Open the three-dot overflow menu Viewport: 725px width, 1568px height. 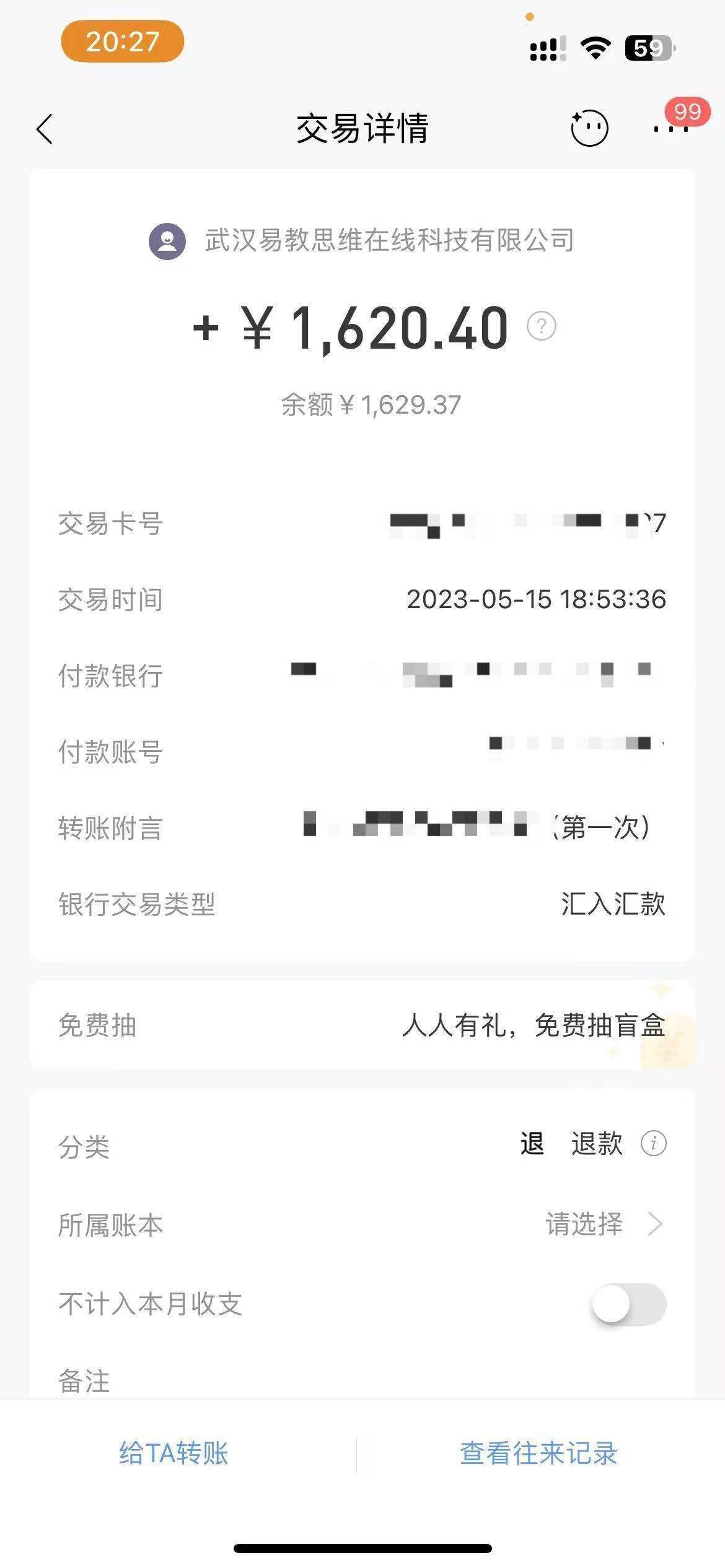pos(671,129)
